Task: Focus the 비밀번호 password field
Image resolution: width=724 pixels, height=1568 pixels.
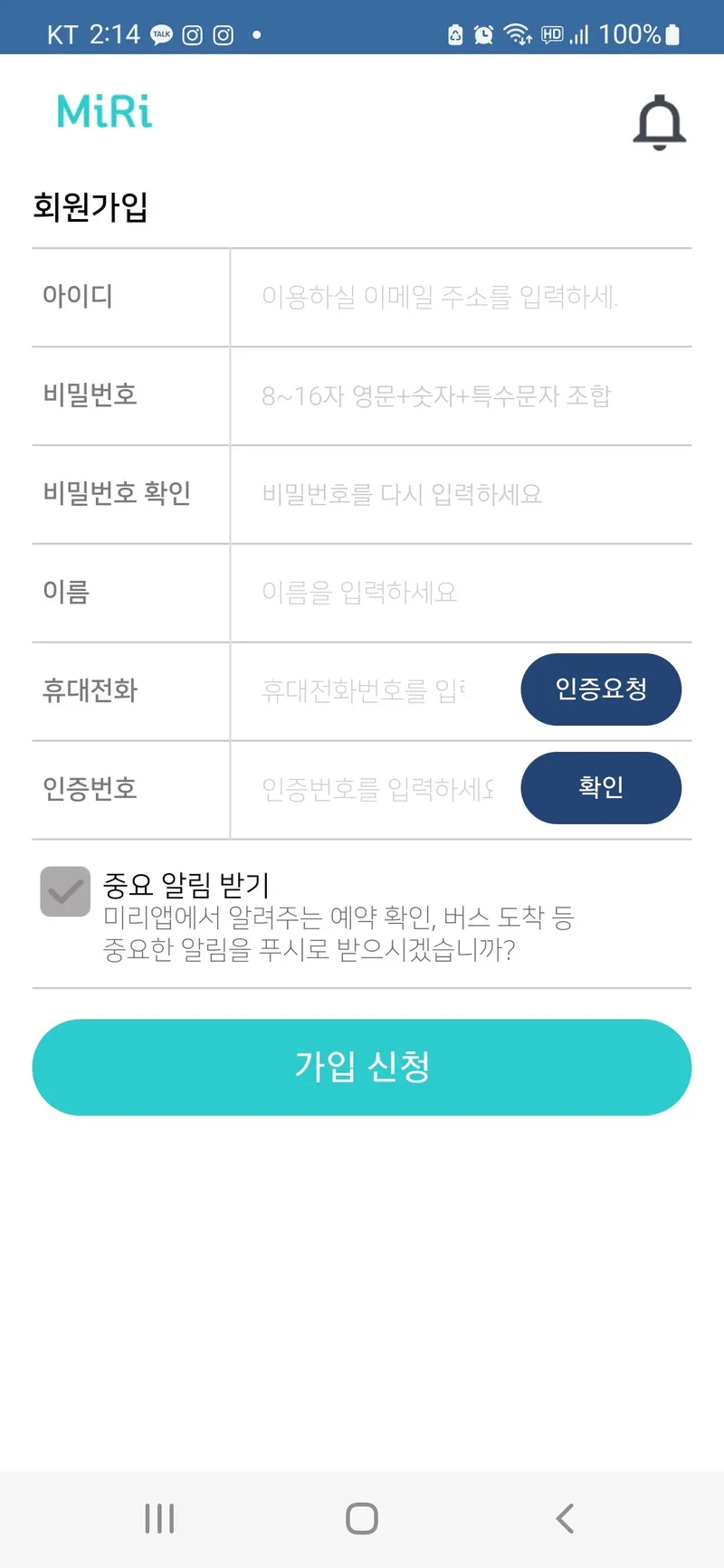Action: point(461,395)
